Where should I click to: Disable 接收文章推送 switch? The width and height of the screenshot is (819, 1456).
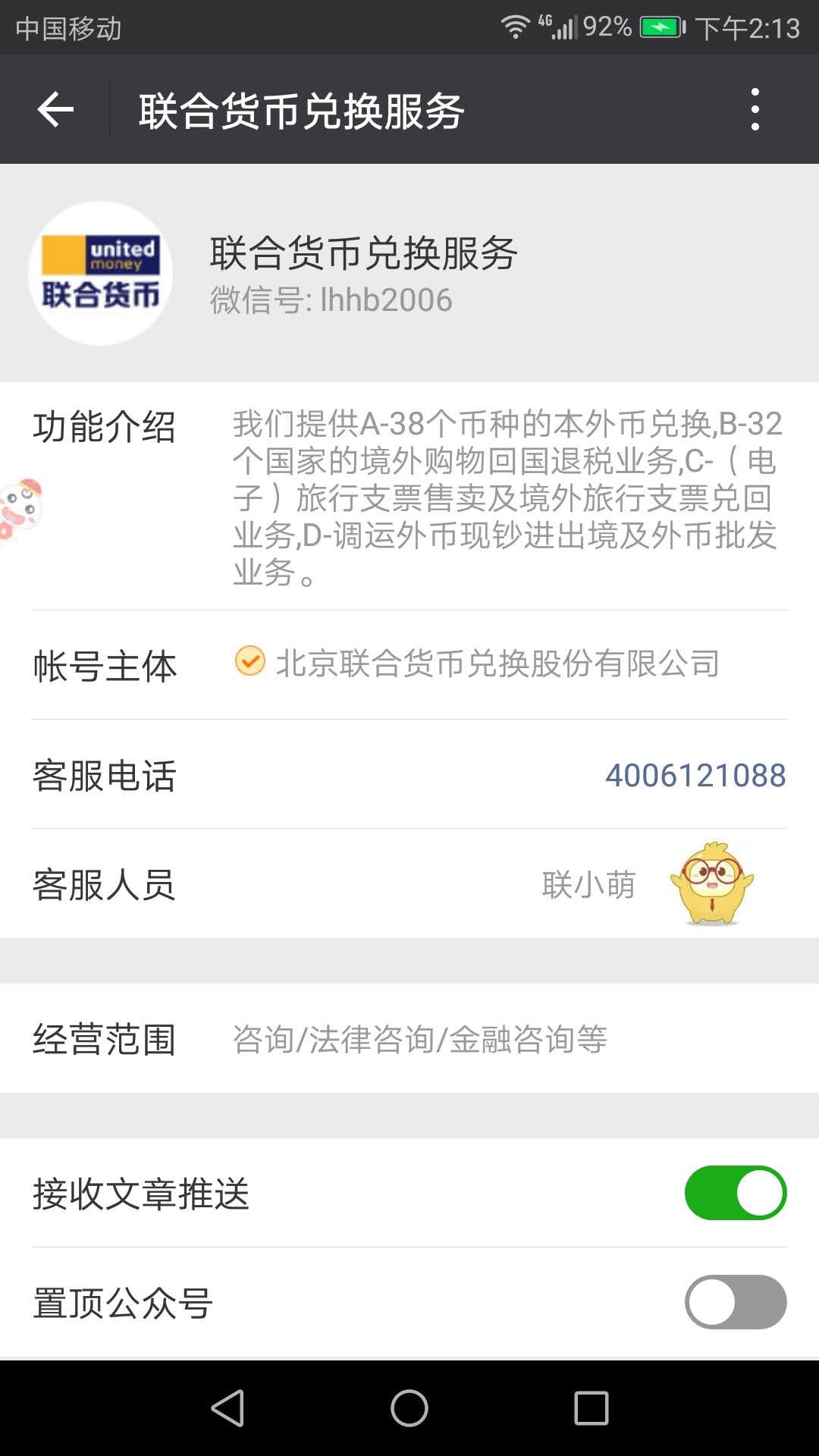pyautogui.click(x=735, y=1193)
